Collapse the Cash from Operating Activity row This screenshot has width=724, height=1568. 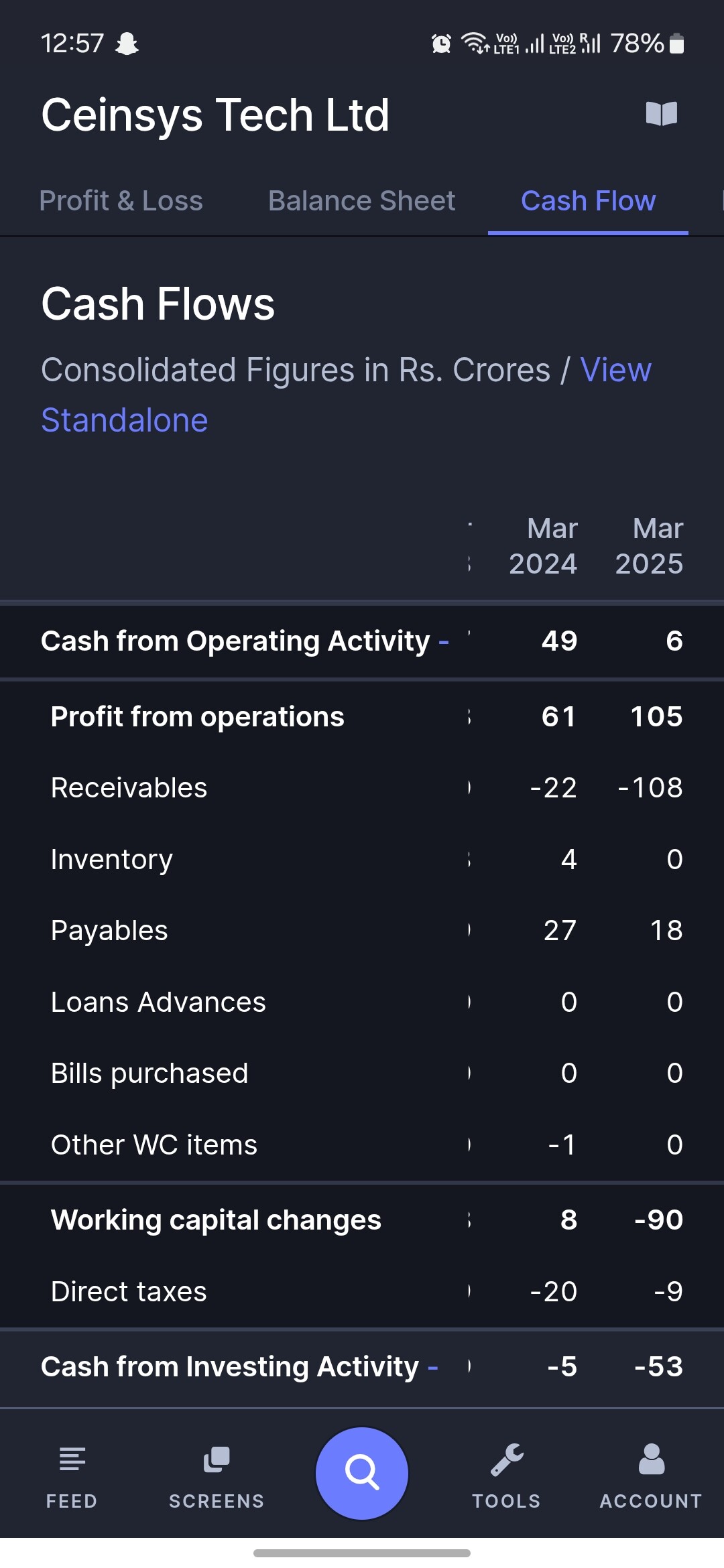coord(245,641)
